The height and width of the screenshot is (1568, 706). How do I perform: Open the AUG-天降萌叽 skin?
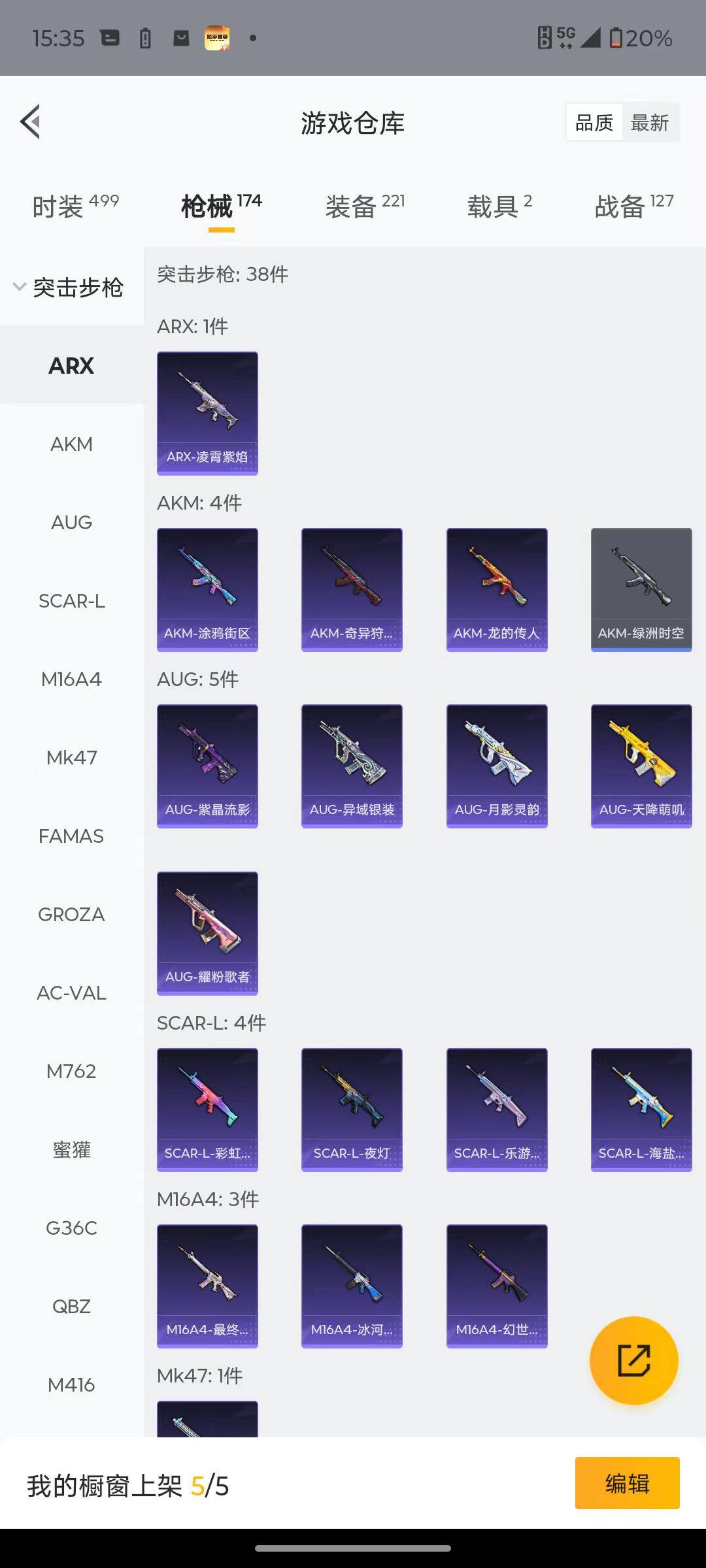tap(641, 766)
